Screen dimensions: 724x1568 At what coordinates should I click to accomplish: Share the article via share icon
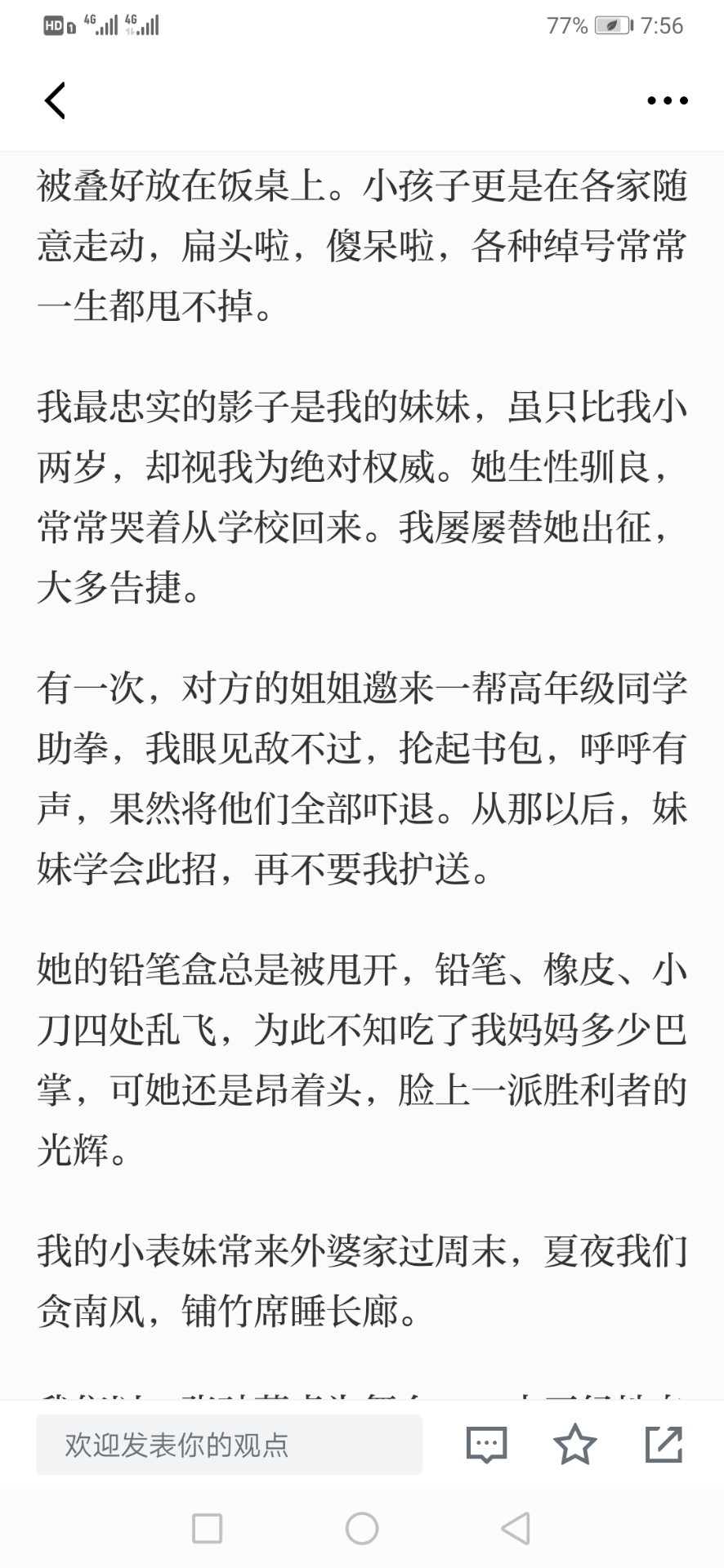click(x=664, y=1444)
